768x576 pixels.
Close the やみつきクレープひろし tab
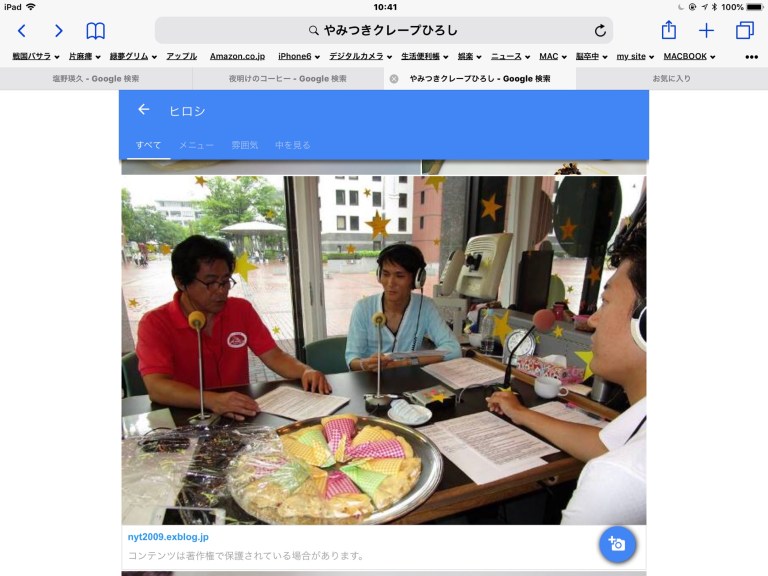click(394, 78)
